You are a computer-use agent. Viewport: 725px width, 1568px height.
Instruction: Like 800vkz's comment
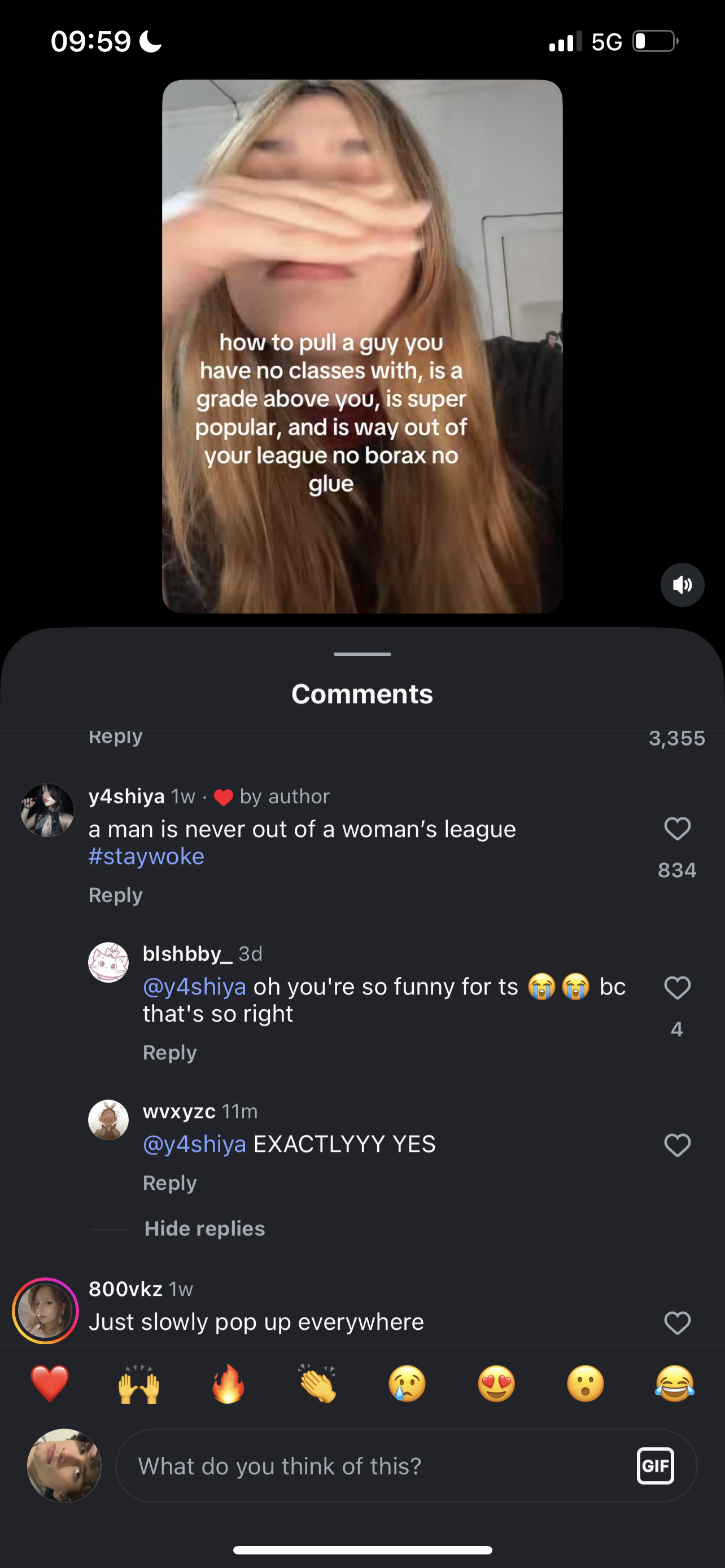677,1322
